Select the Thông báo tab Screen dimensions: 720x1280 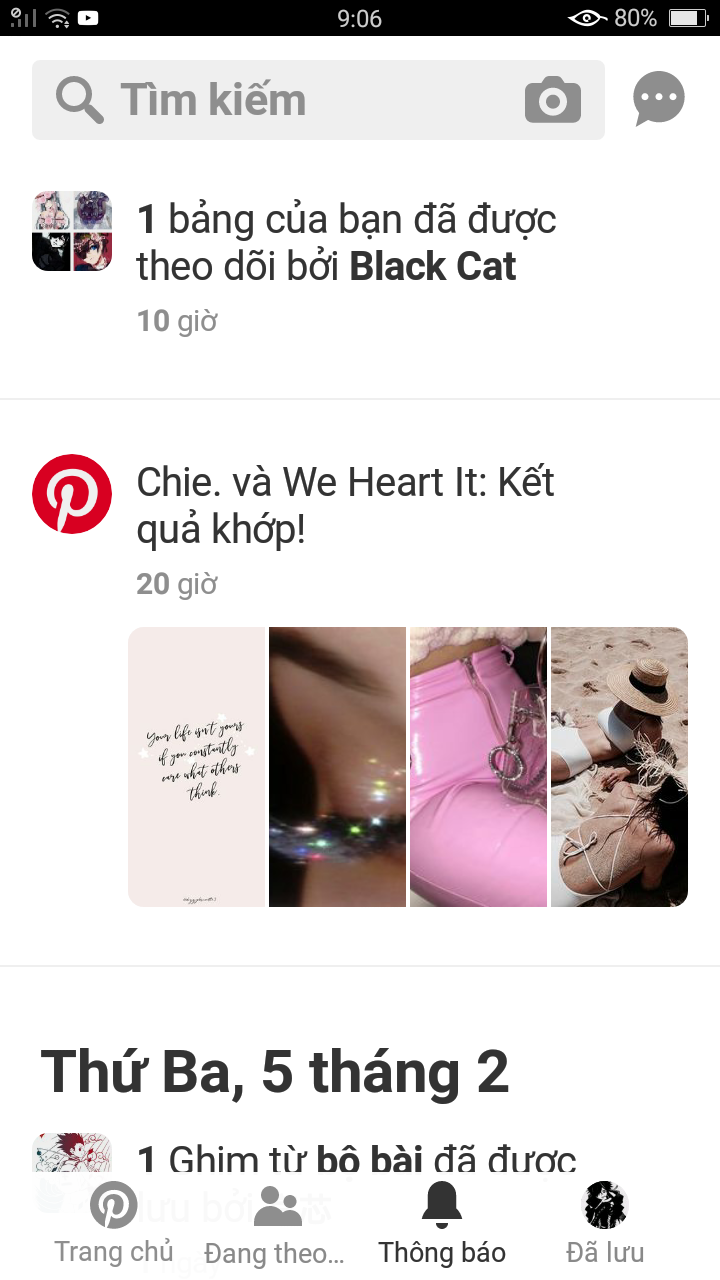click(442, 1224)
